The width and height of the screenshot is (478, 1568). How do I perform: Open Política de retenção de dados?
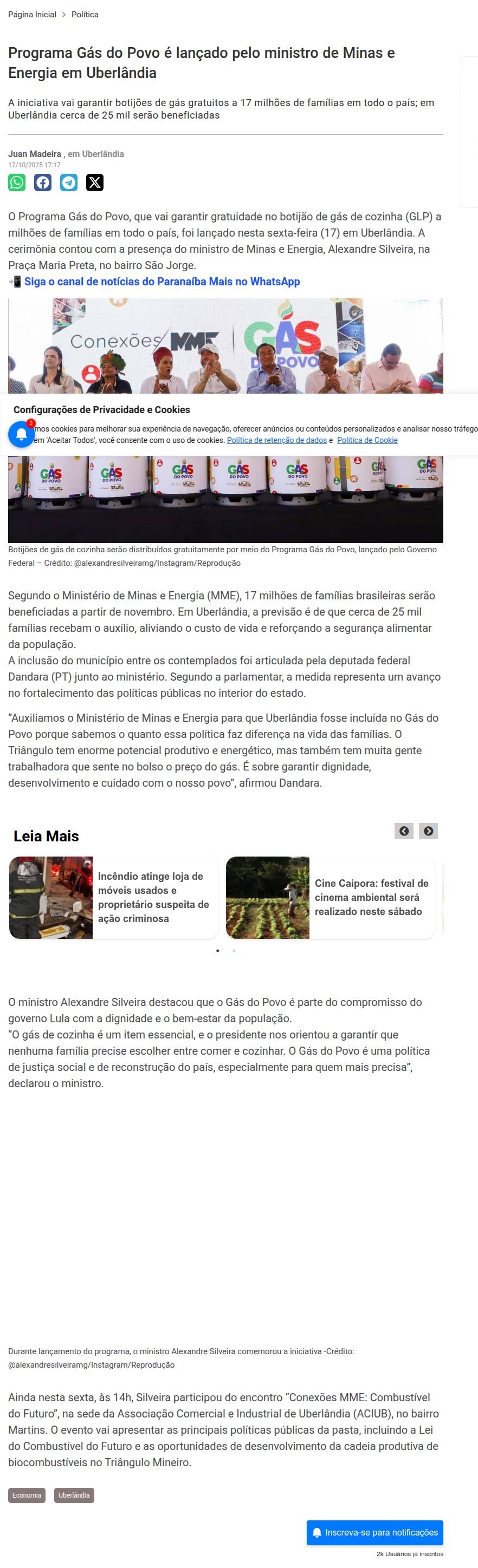pos(276,440)
